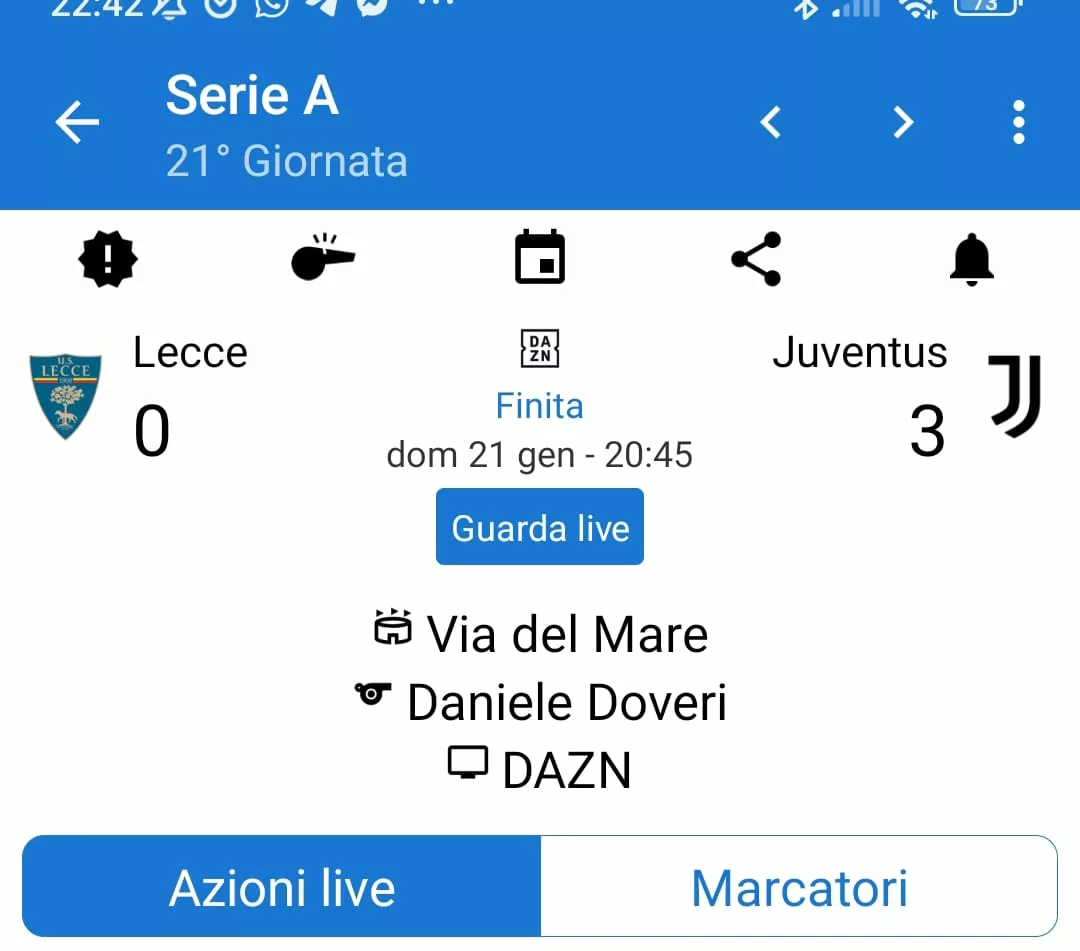Switch to the Azioni live tab
Image resolution: width=1080 pixels, height=951 pixels.
coord(282,888)
